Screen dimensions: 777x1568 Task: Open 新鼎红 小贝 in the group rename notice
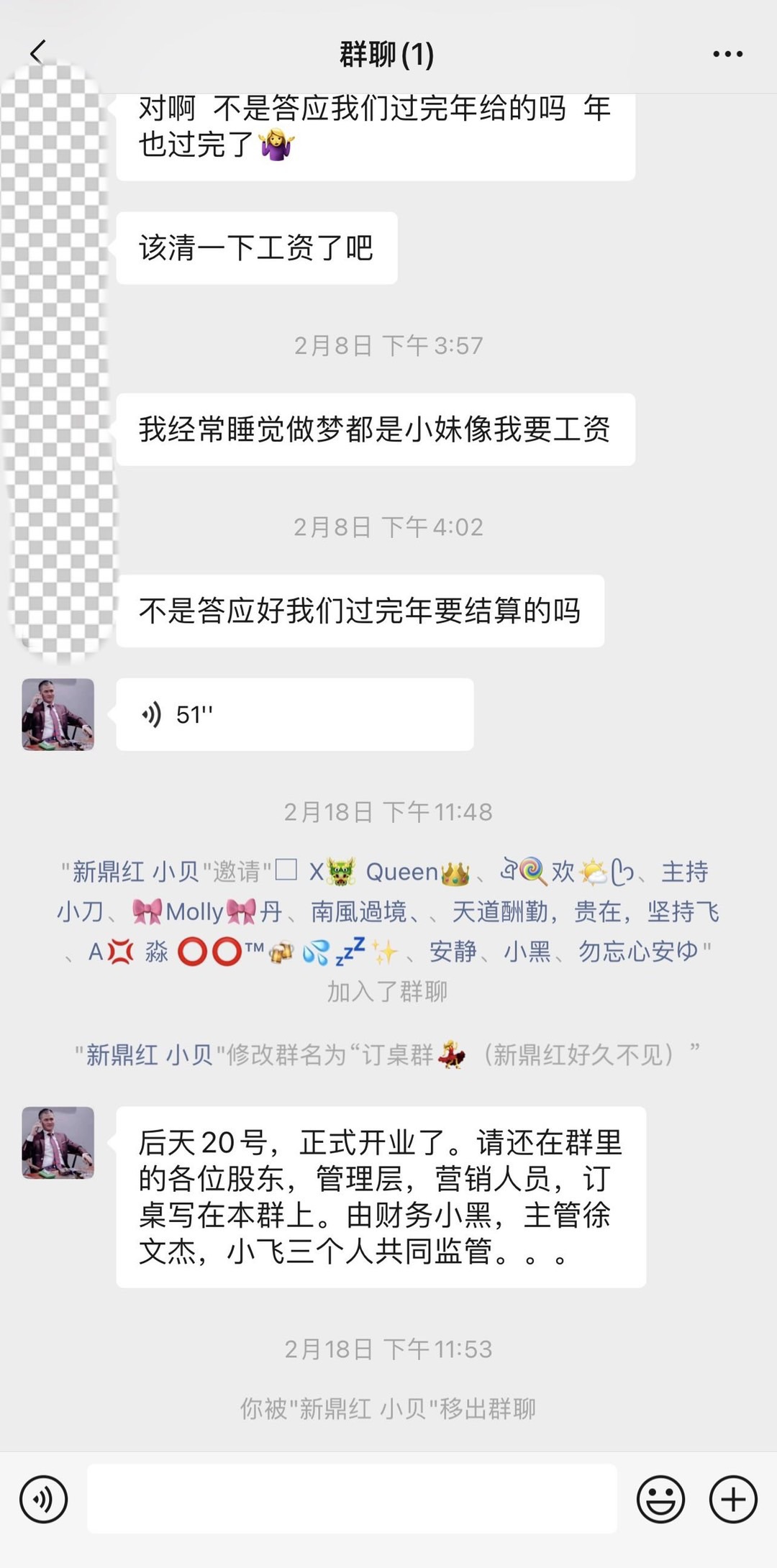click(x=150, y=1054)
